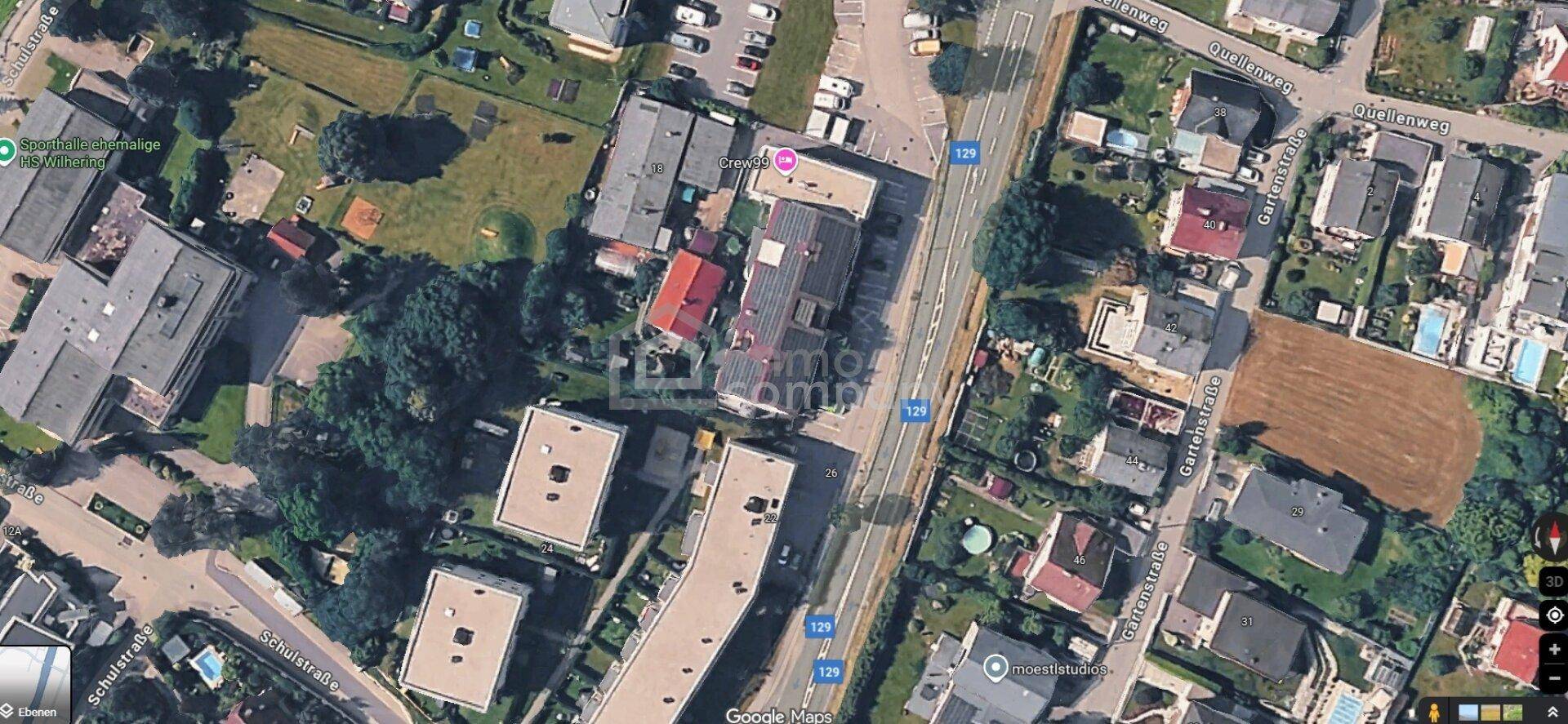Image resolution: width=1568 pixels, height=724 pixels.
Task: Zoom in with the plus button
Action: tap(1553, 650)
